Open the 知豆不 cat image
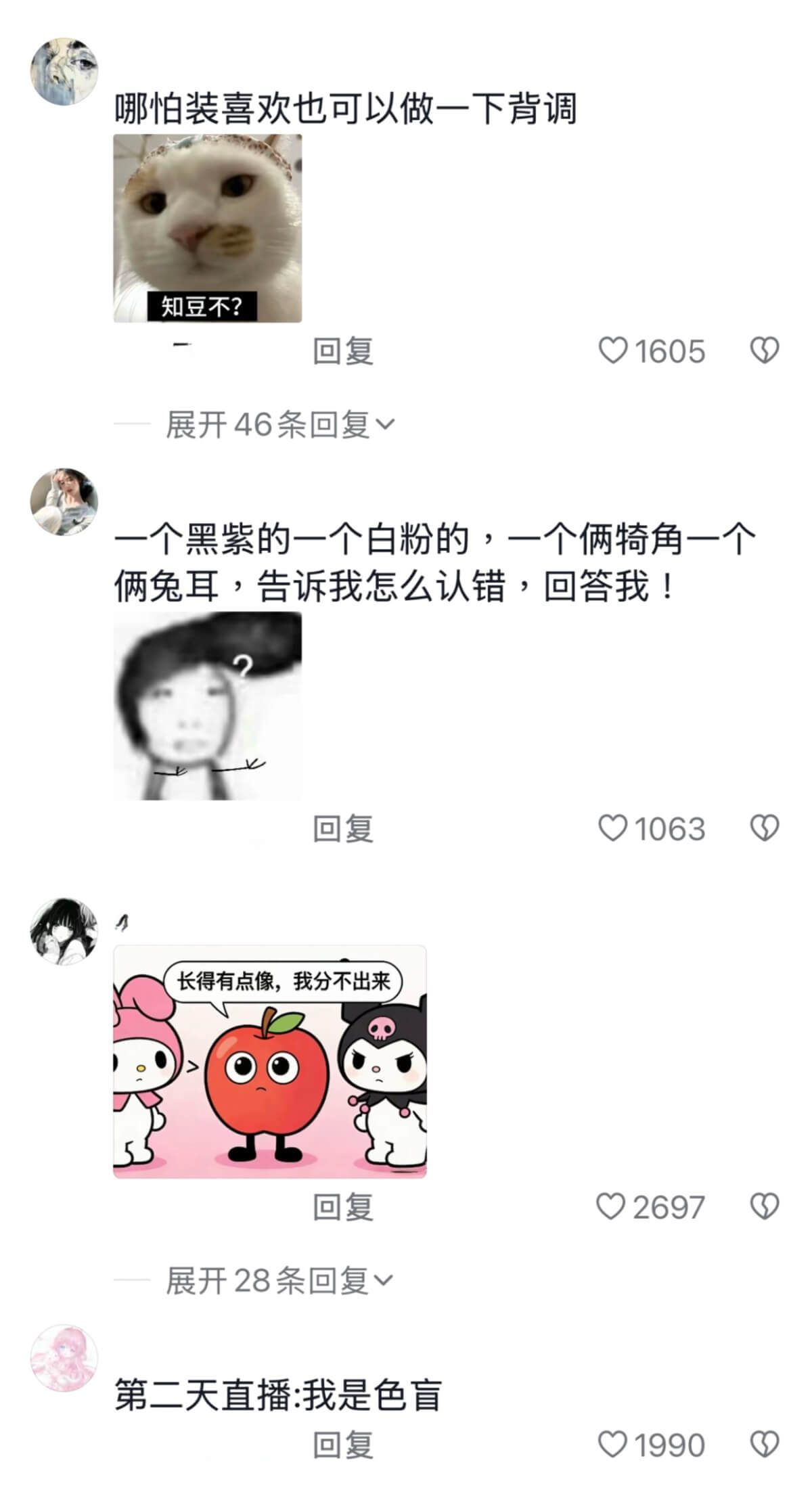This screenshot has width=812, height=1492. [207, 228]
